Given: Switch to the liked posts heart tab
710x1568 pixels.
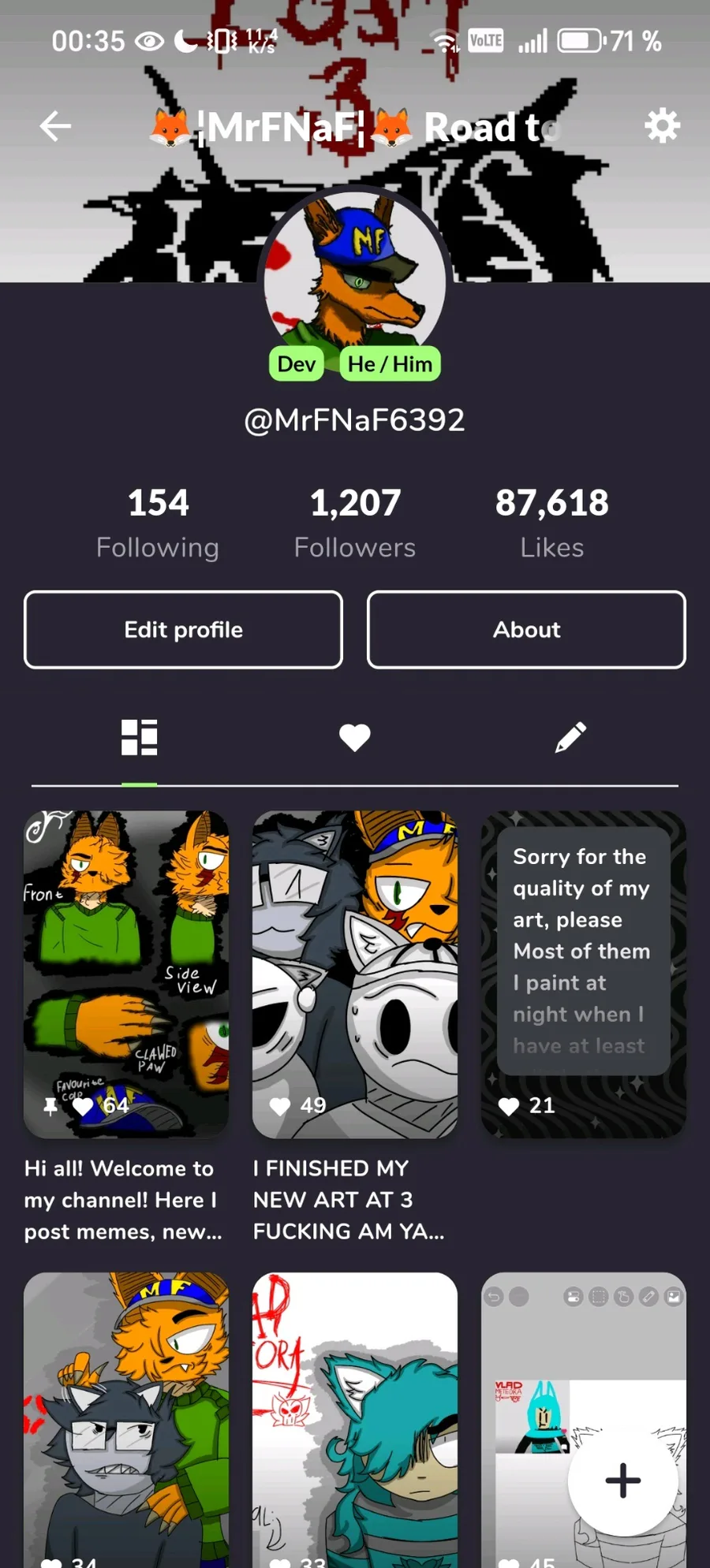Looking at the screenshot, I should pos(355,738).
